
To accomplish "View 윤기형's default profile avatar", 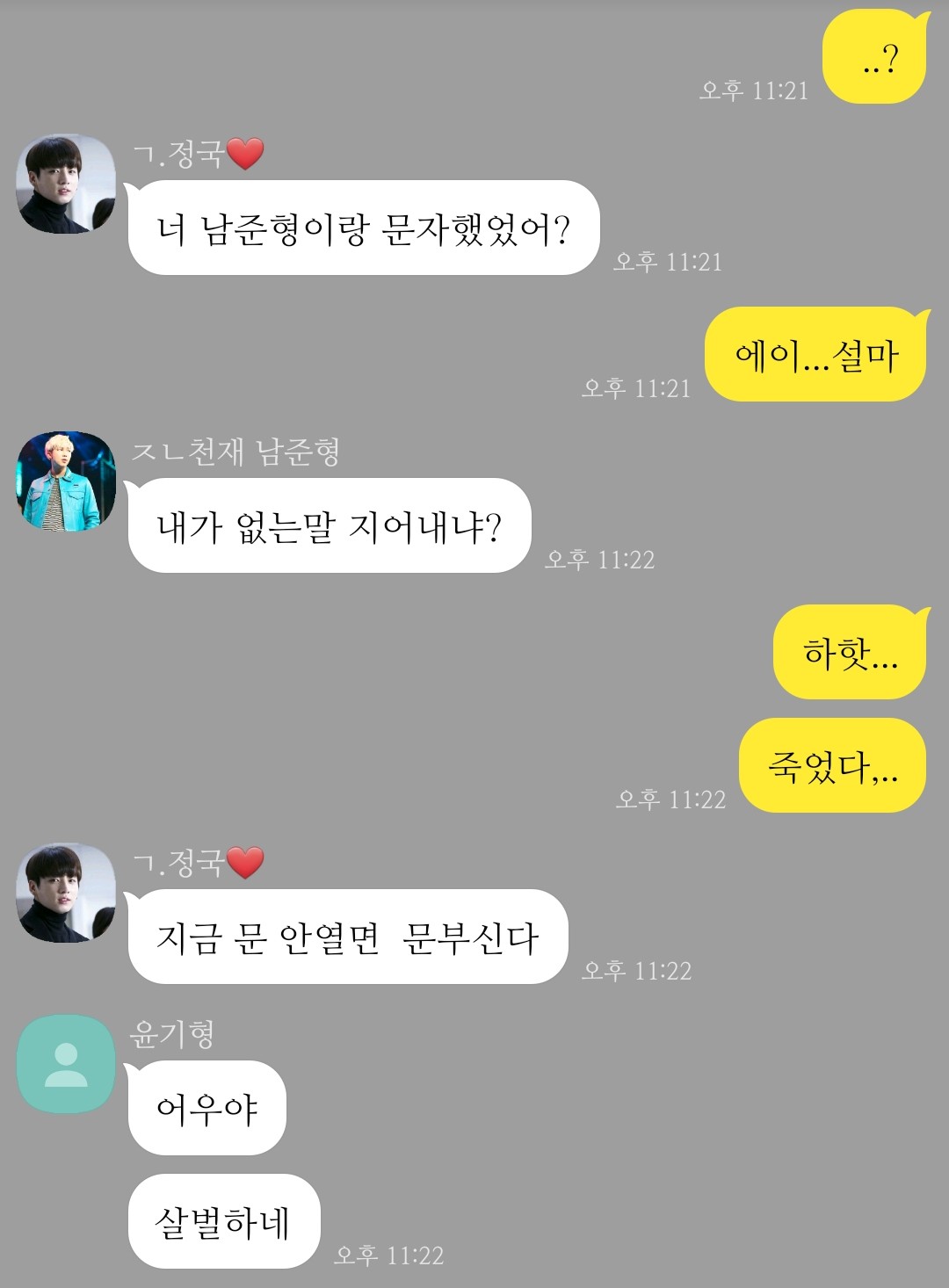I will click(x=66, y=1064).
